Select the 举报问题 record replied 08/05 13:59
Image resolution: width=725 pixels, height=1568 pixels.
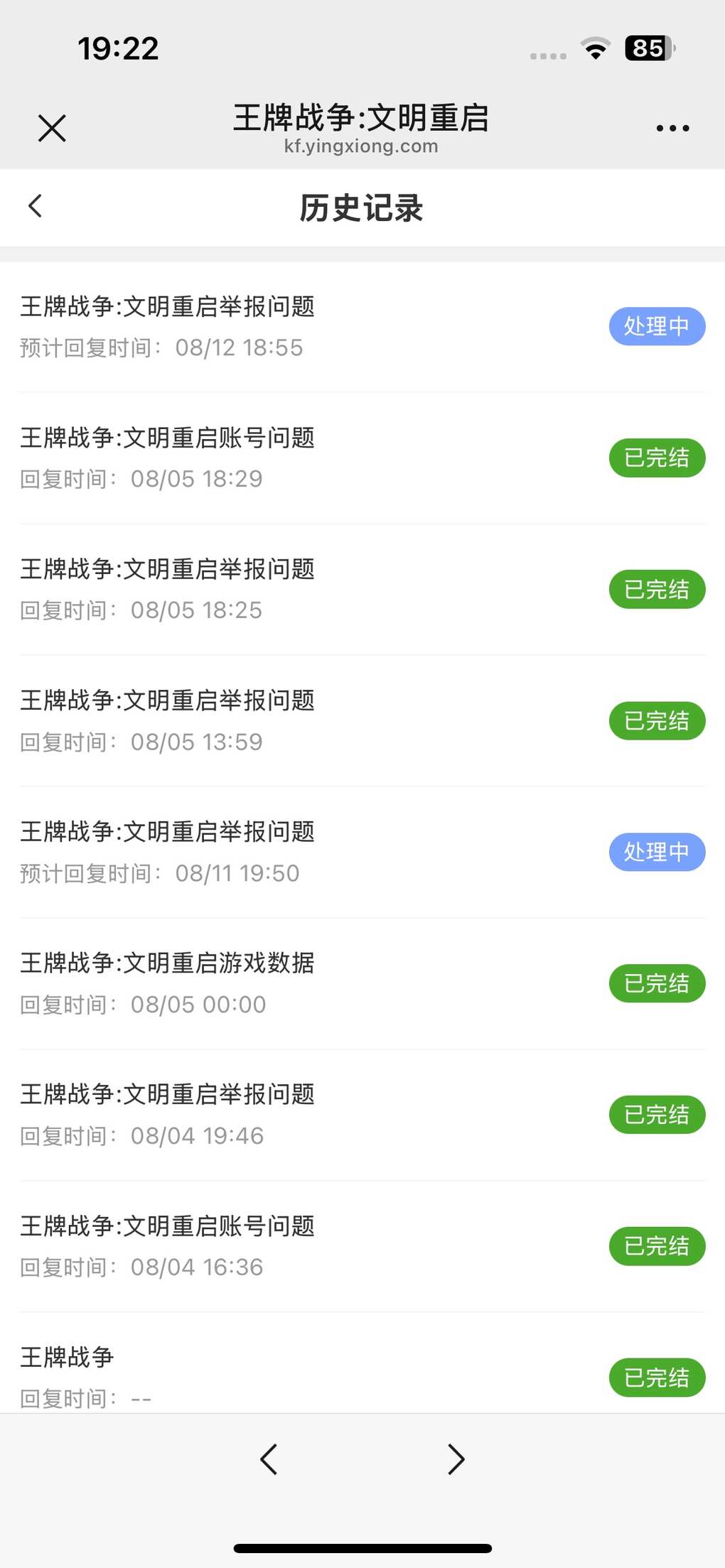click(x=362, y=721)
